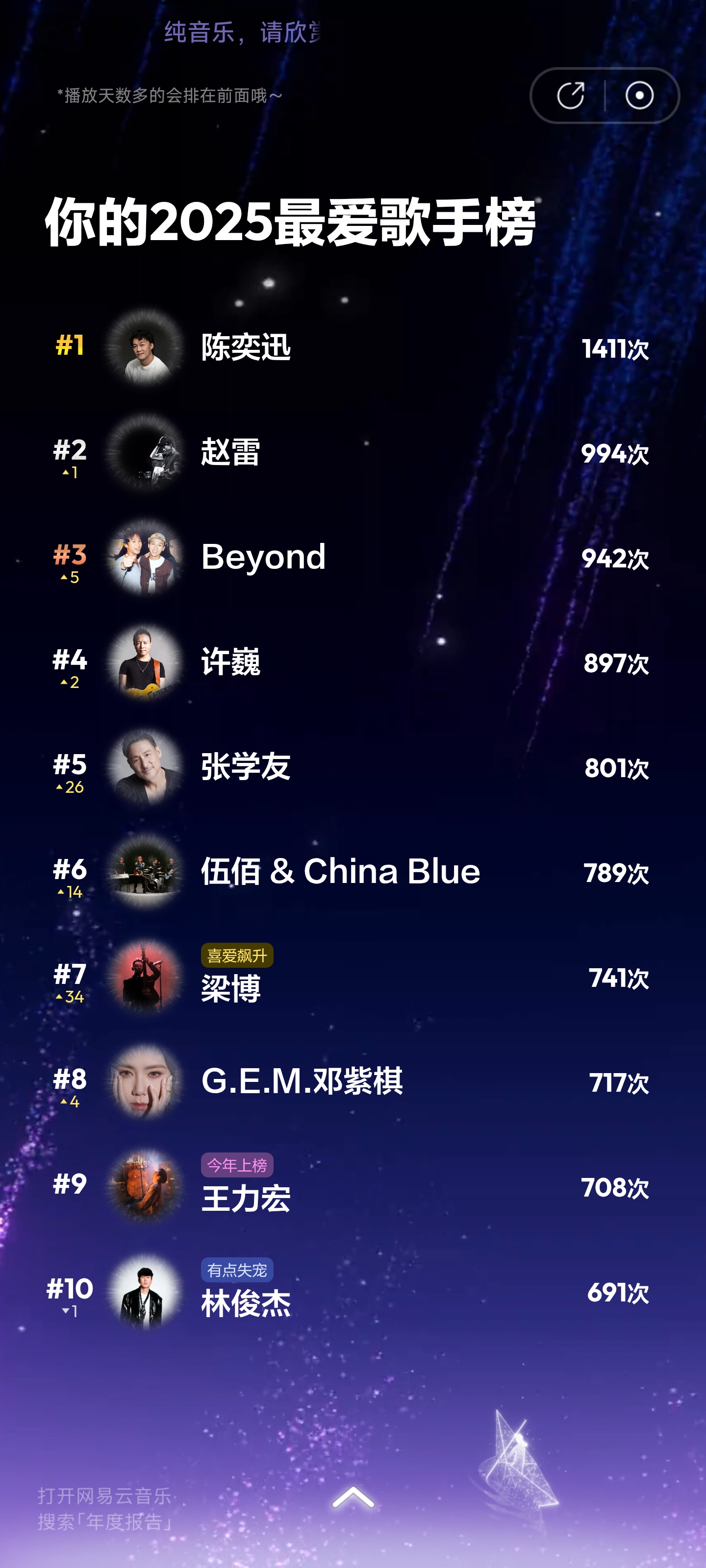The height and width of the screenshot is (1568, 706).
Task: Close the annual report page
Action: (x=639, y=96)
